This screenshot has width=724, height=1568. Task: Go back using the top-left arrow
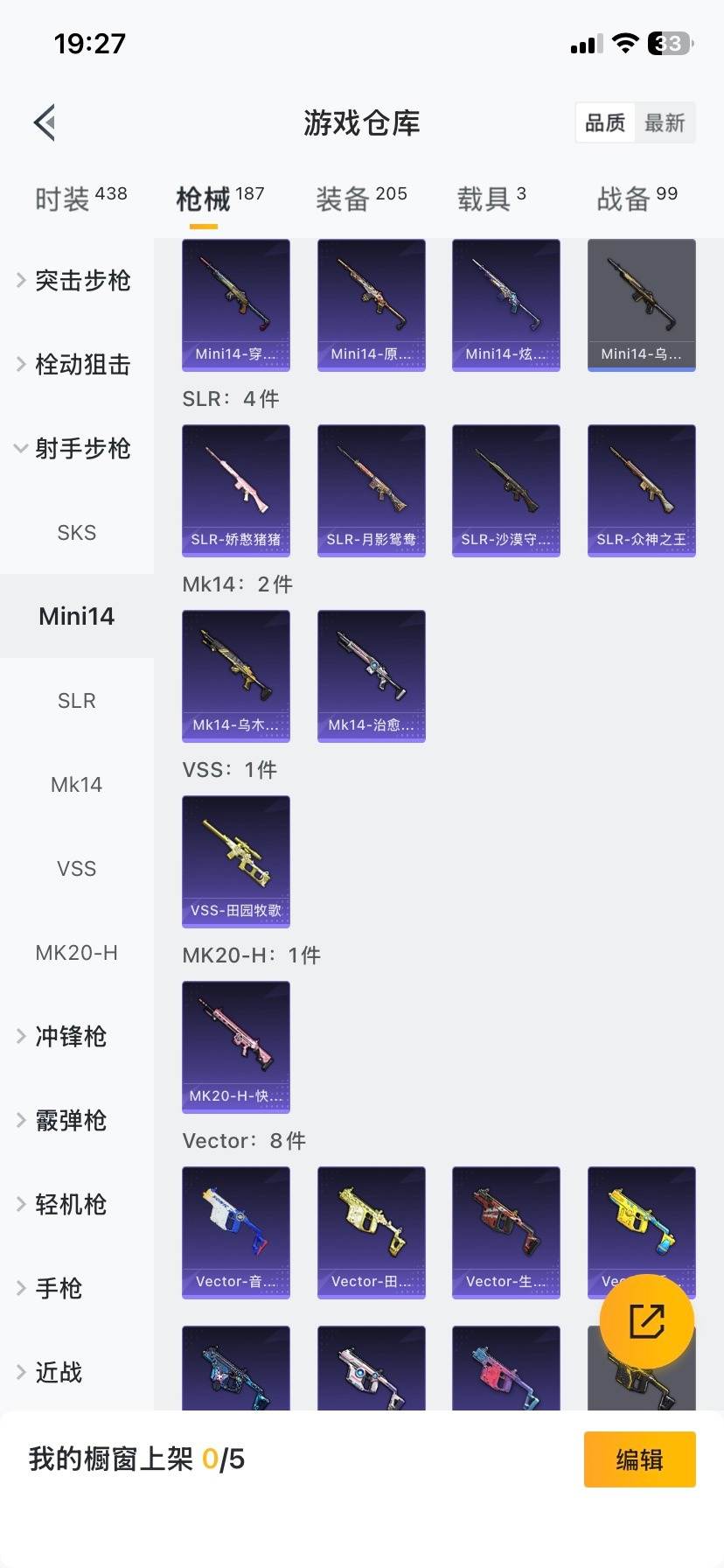point(45,122)
